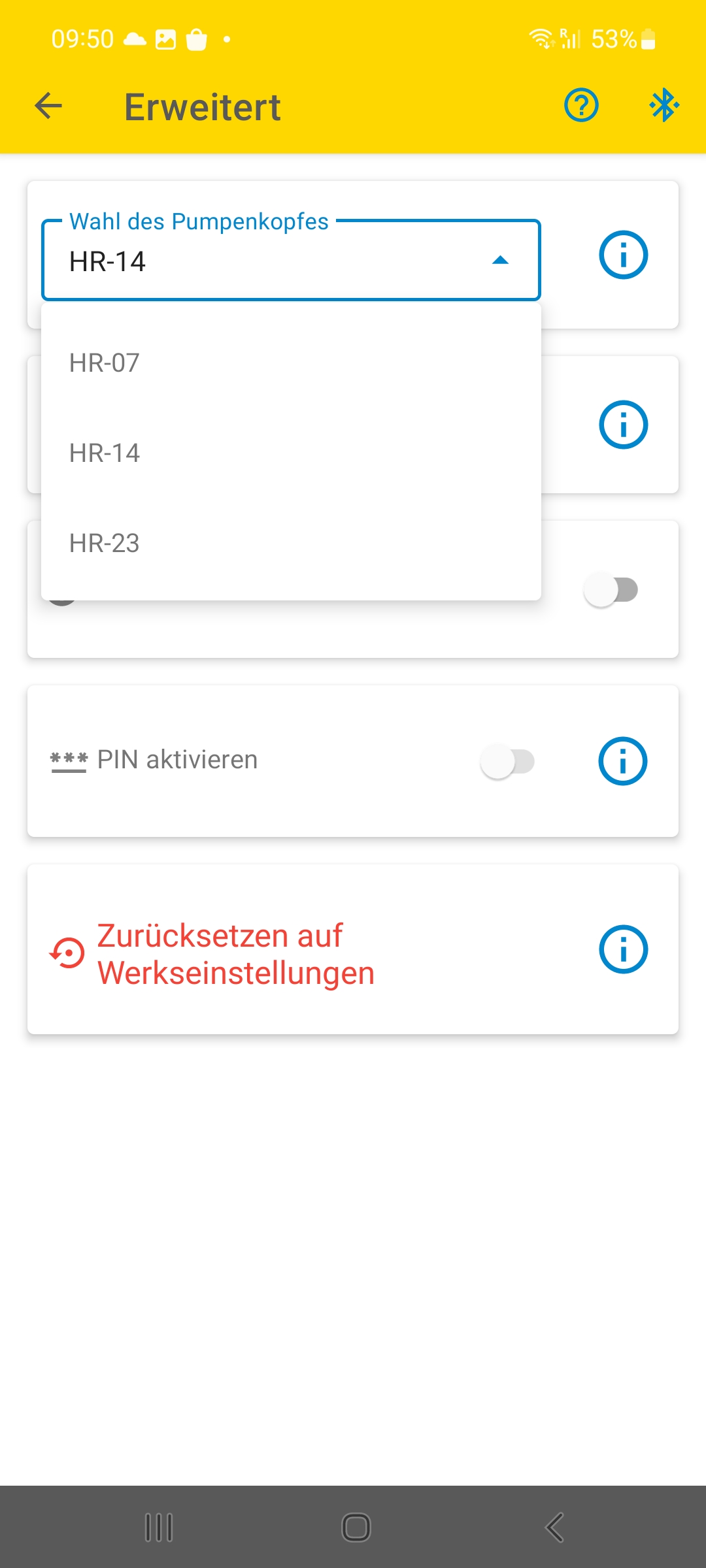Viewport: 706px width, 1568px height.
Task: Collapse the Wahl des Pumpenkopfes dropdown
Action: (x=291, y=260)
